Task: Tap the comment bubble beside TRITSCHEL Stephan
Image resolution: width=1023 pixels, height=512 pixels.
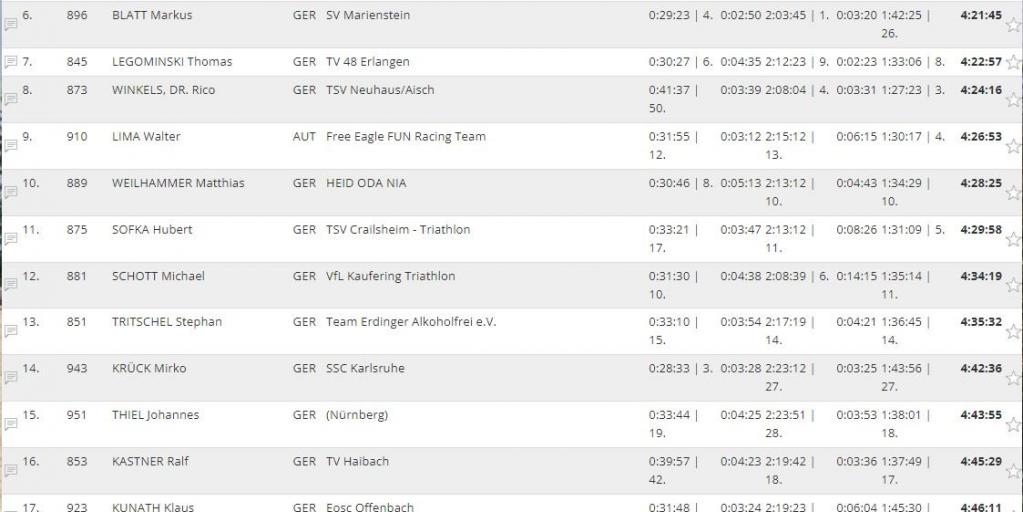Action: tap(11, 331)
